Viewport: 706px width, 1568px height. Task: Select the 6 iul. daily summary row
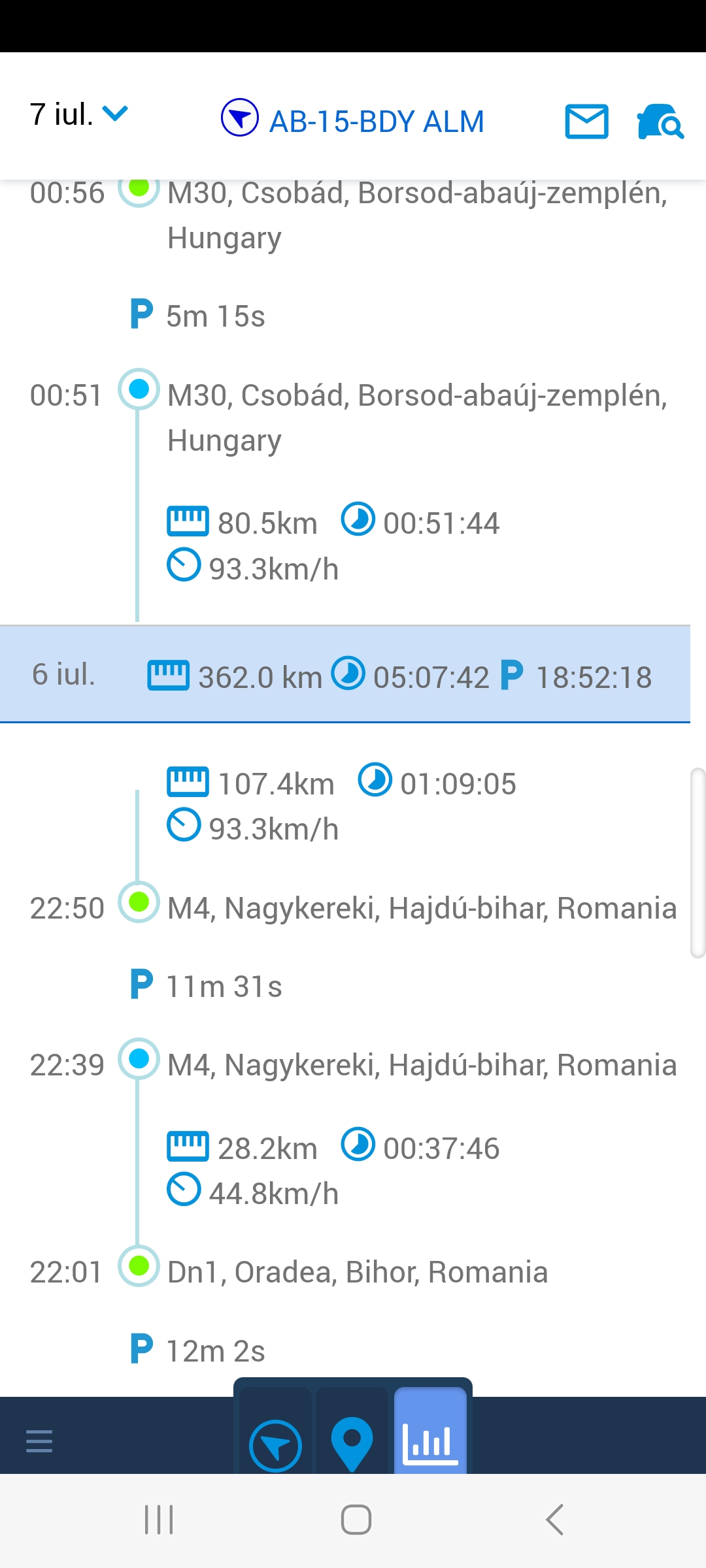[345, 676]
